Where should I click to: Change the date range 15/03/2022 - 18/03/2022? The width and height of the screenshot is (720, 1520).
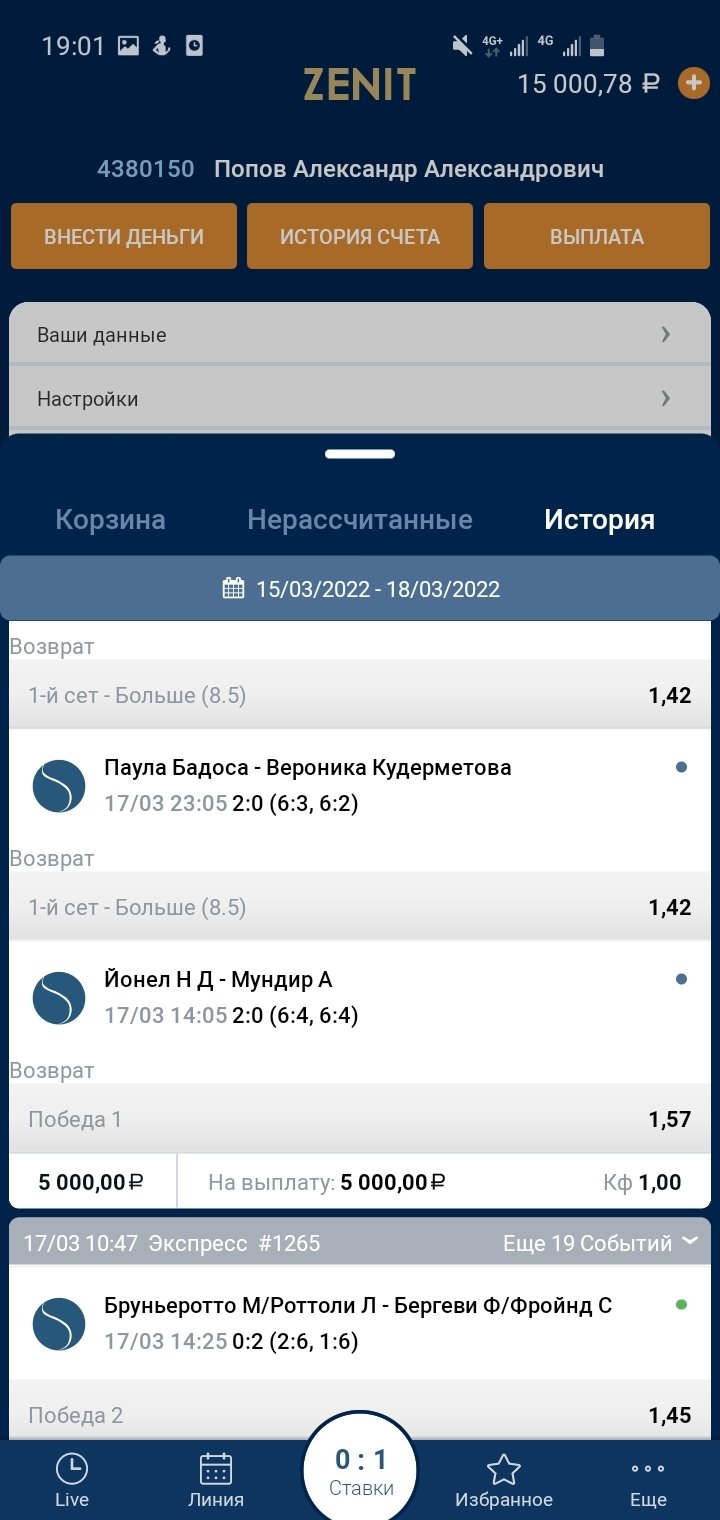click(x=360, y=589)
